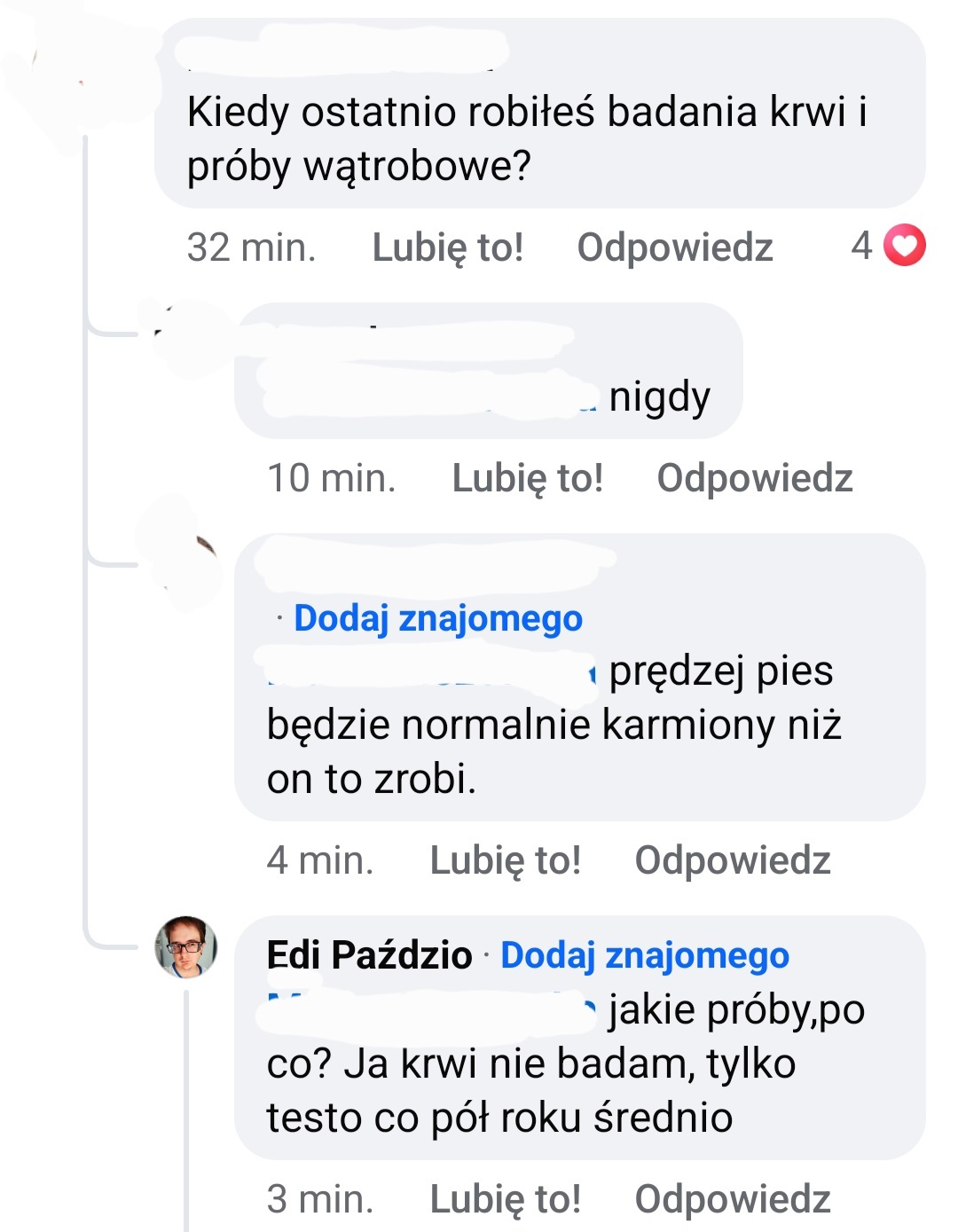Viewport: 958px width, 1232px height.
Task: Reply to the 'prędzej pies' comment
Action: click(732, 860)
